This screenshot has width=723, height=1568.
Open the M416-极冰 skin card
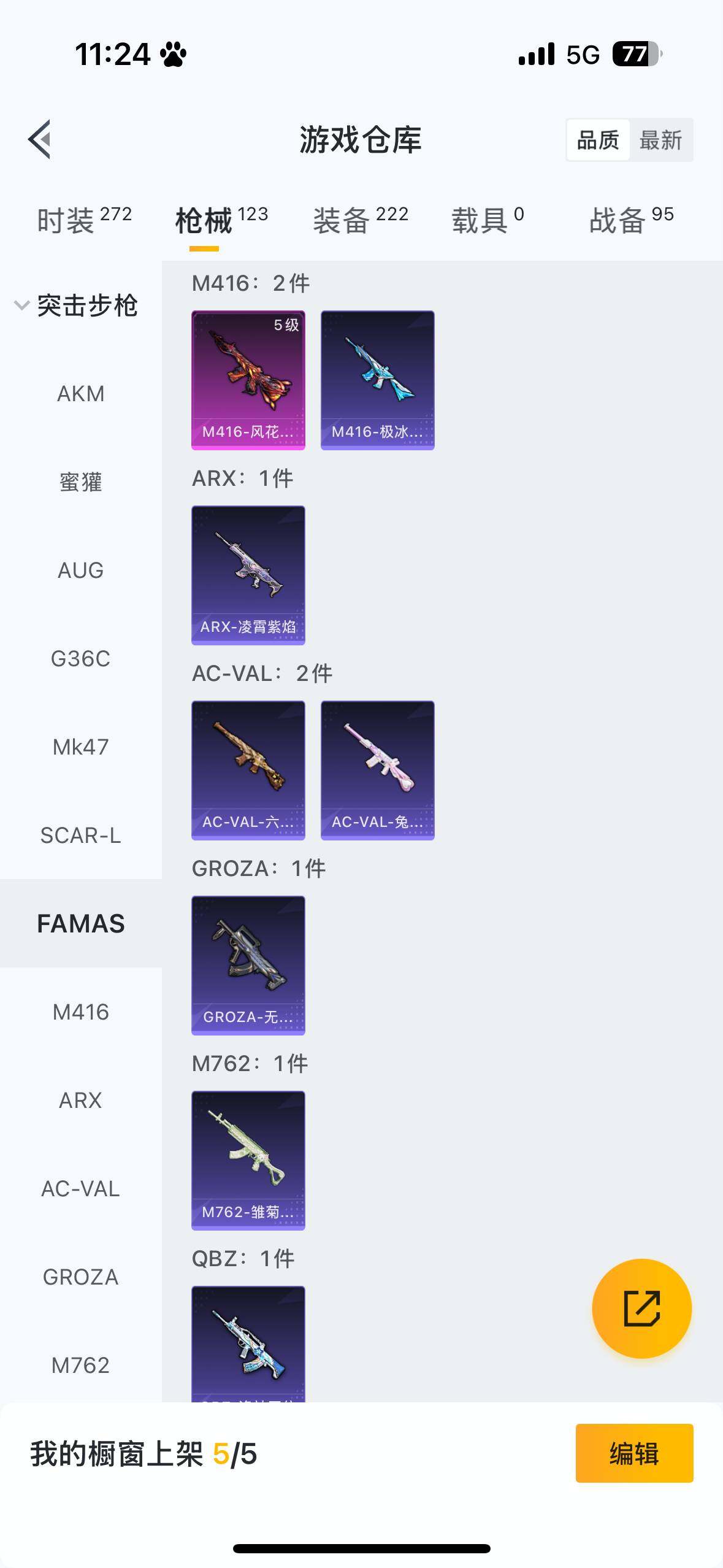tap(377, 380)
